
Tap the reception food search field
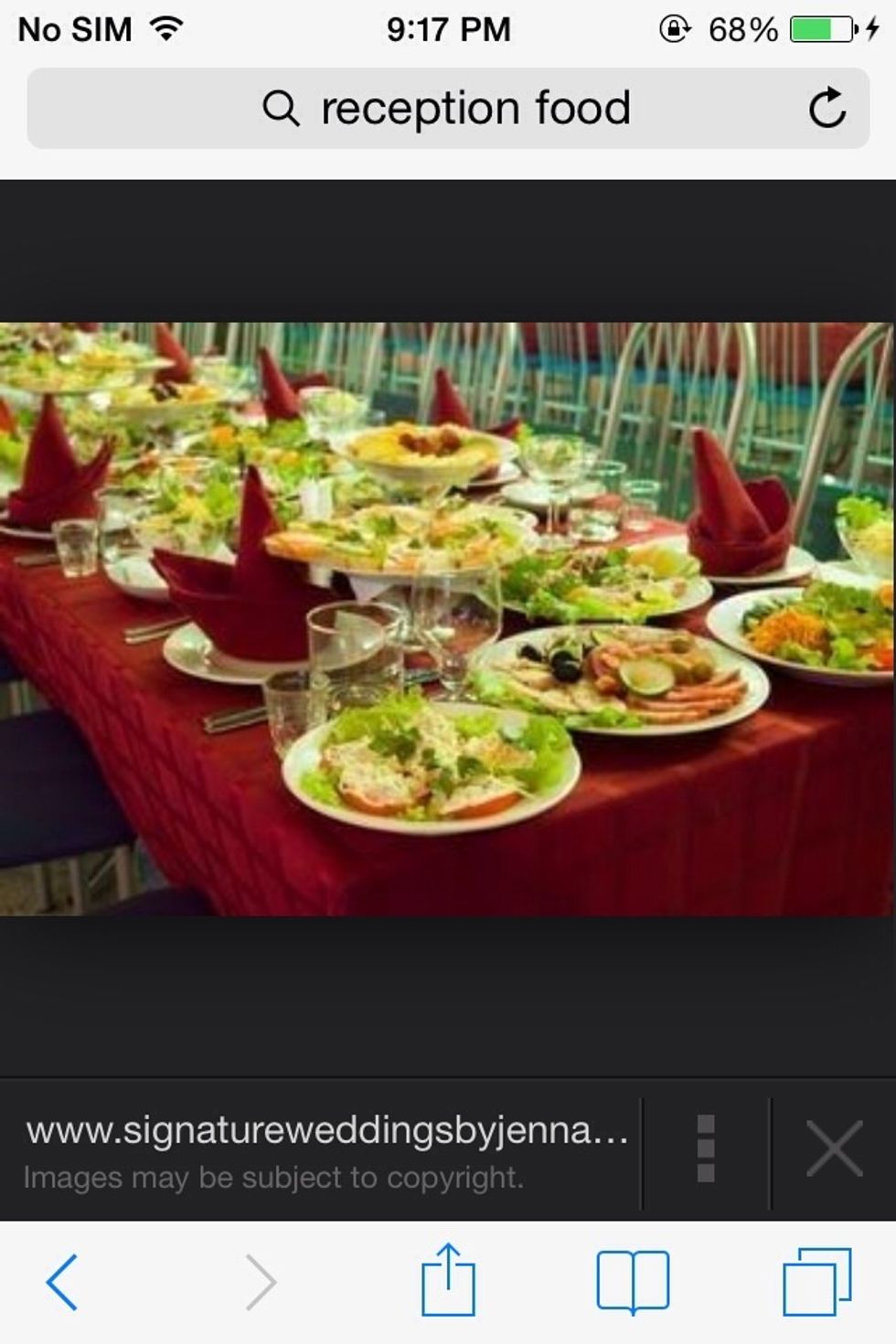tap(475, 107)
